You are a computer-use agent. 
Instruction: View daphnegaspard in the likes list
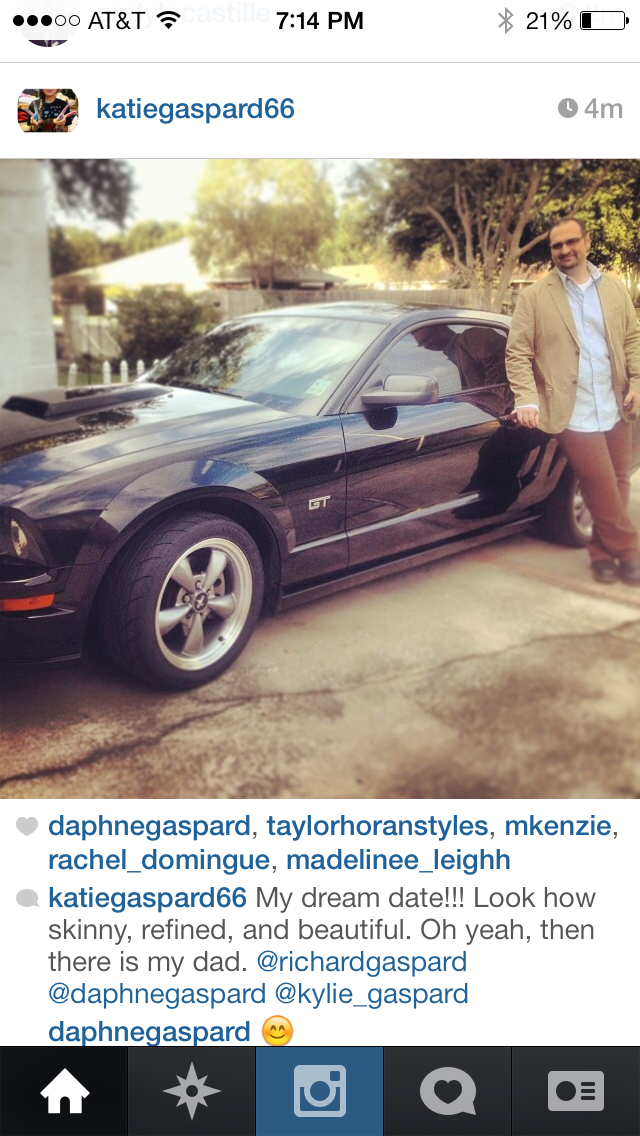149,827
